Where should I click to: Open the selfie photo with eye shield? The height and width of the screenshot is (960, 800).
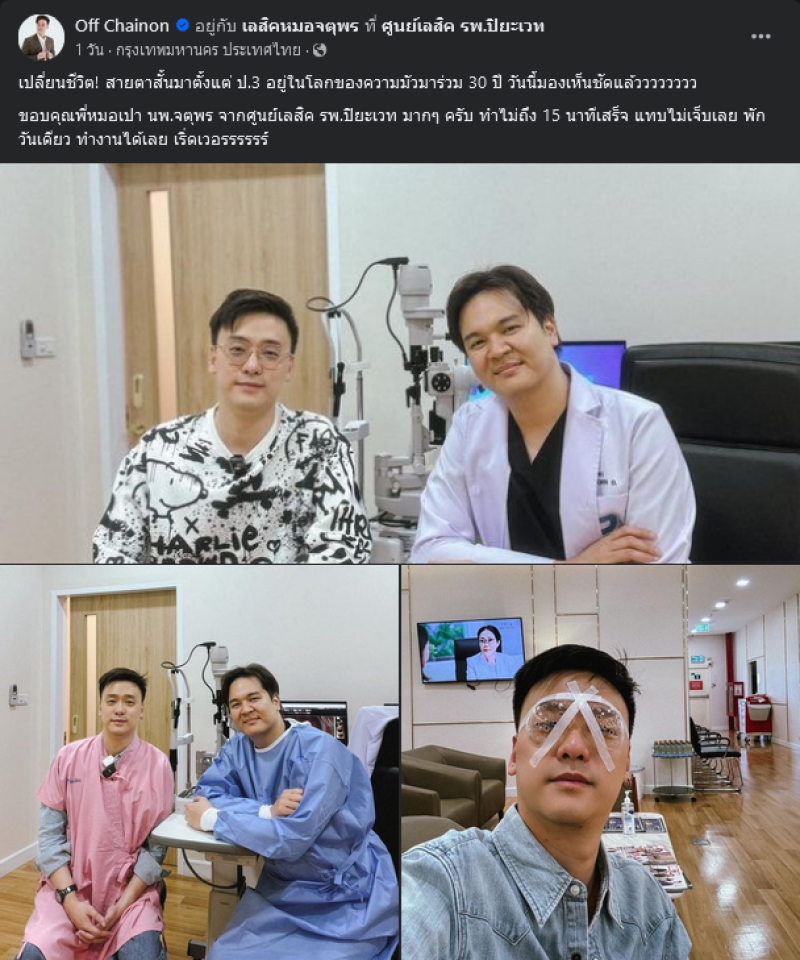coord(600,762)
